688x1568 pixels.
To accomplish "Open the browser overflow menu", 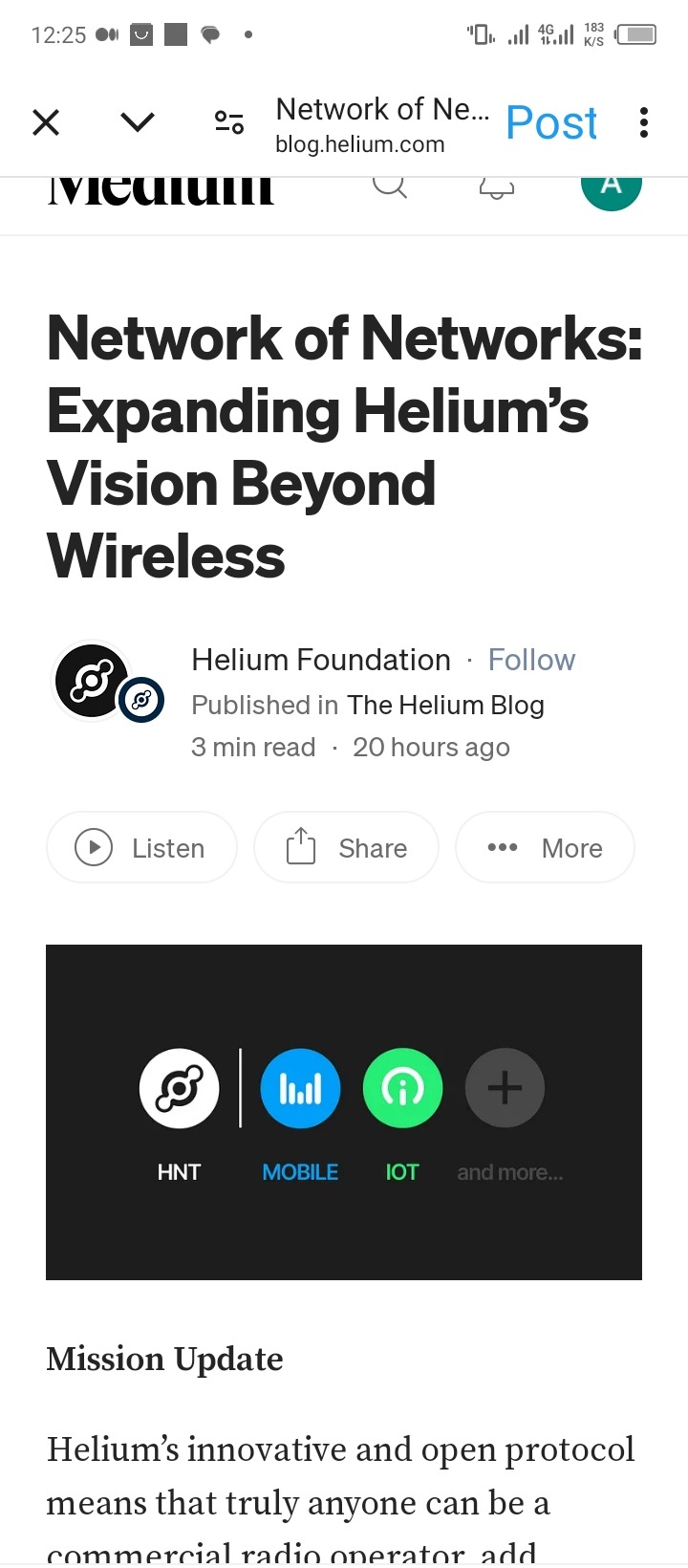I will (644, 122).
